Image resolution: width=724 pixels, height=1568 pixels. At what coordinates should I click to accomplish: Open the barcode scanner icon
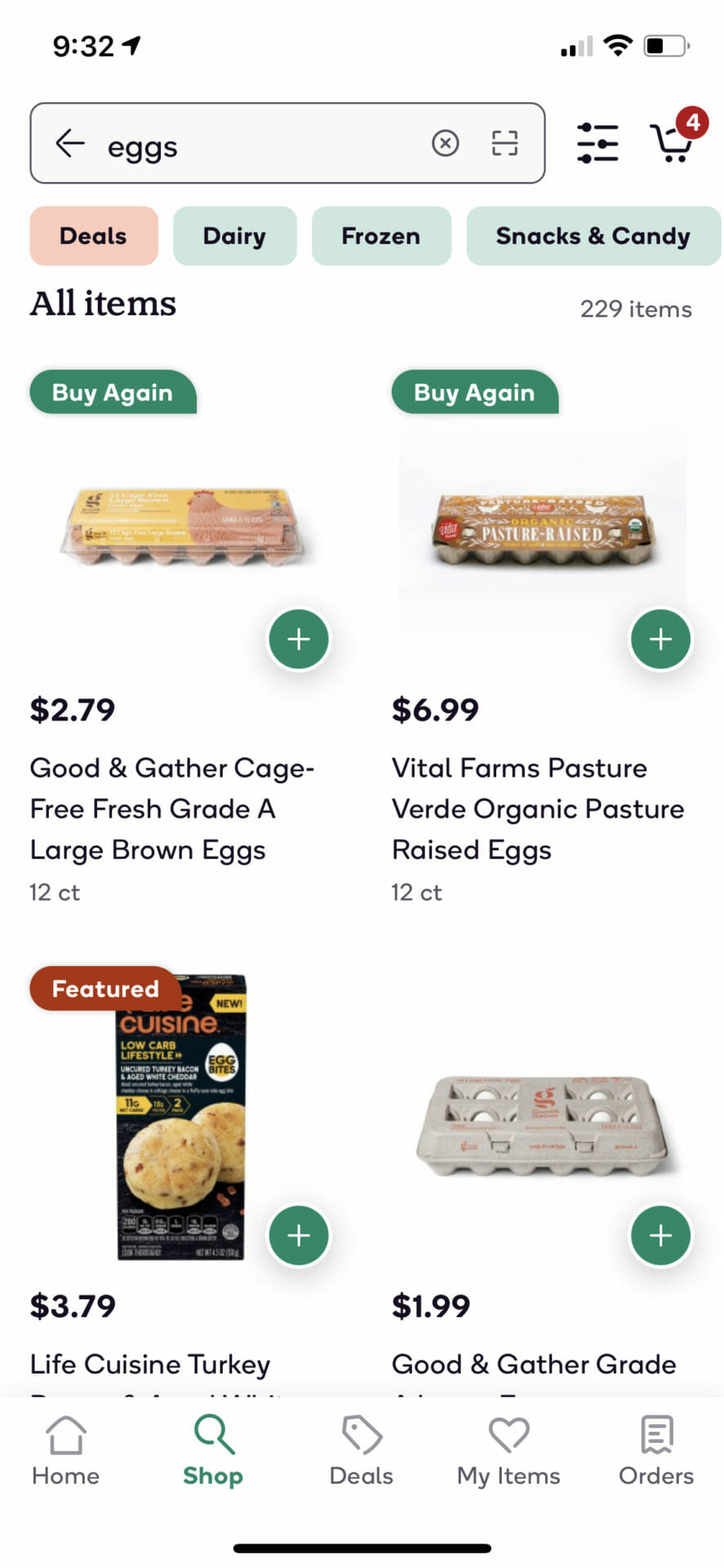point(504,144)
